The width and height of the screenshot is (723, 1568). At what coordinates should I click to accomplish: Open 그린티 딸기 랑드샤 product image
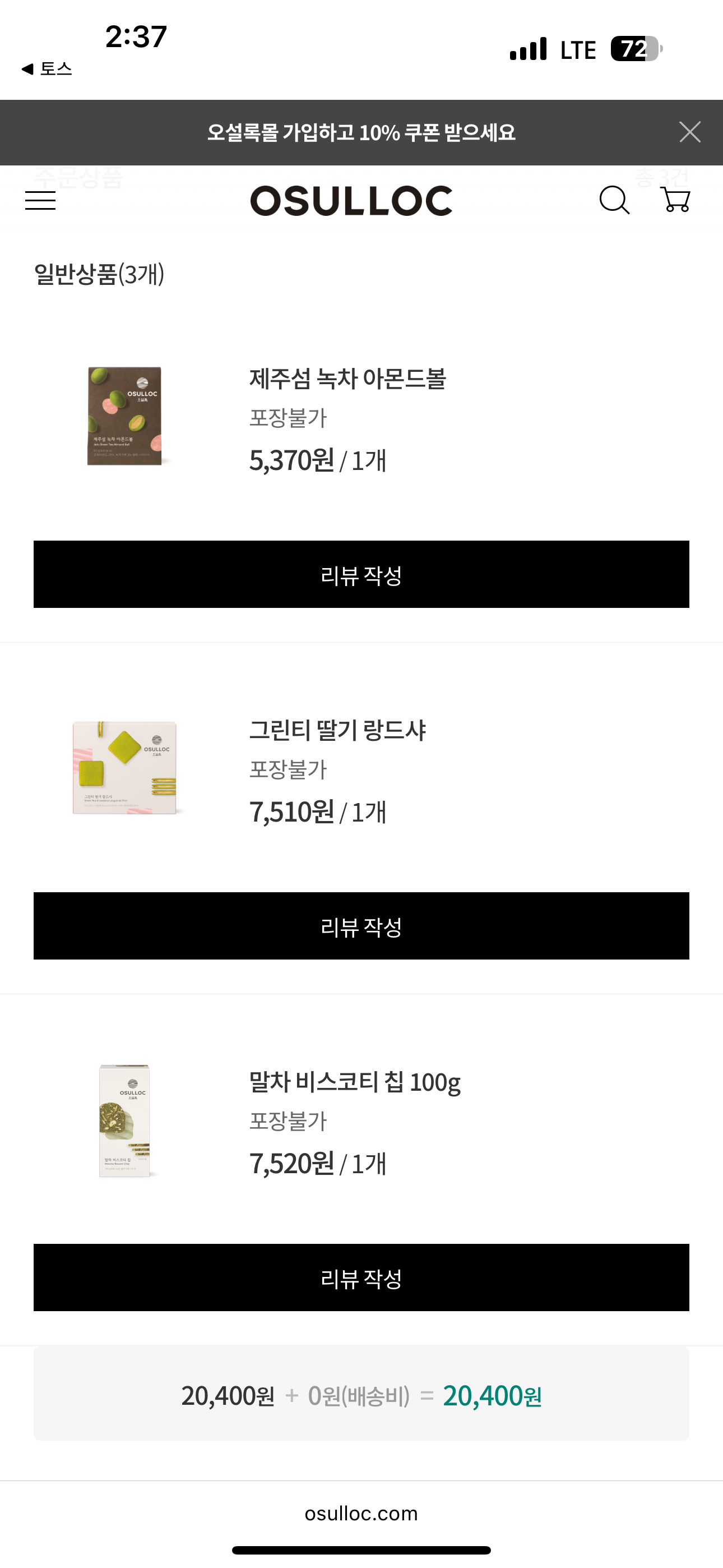125,768
